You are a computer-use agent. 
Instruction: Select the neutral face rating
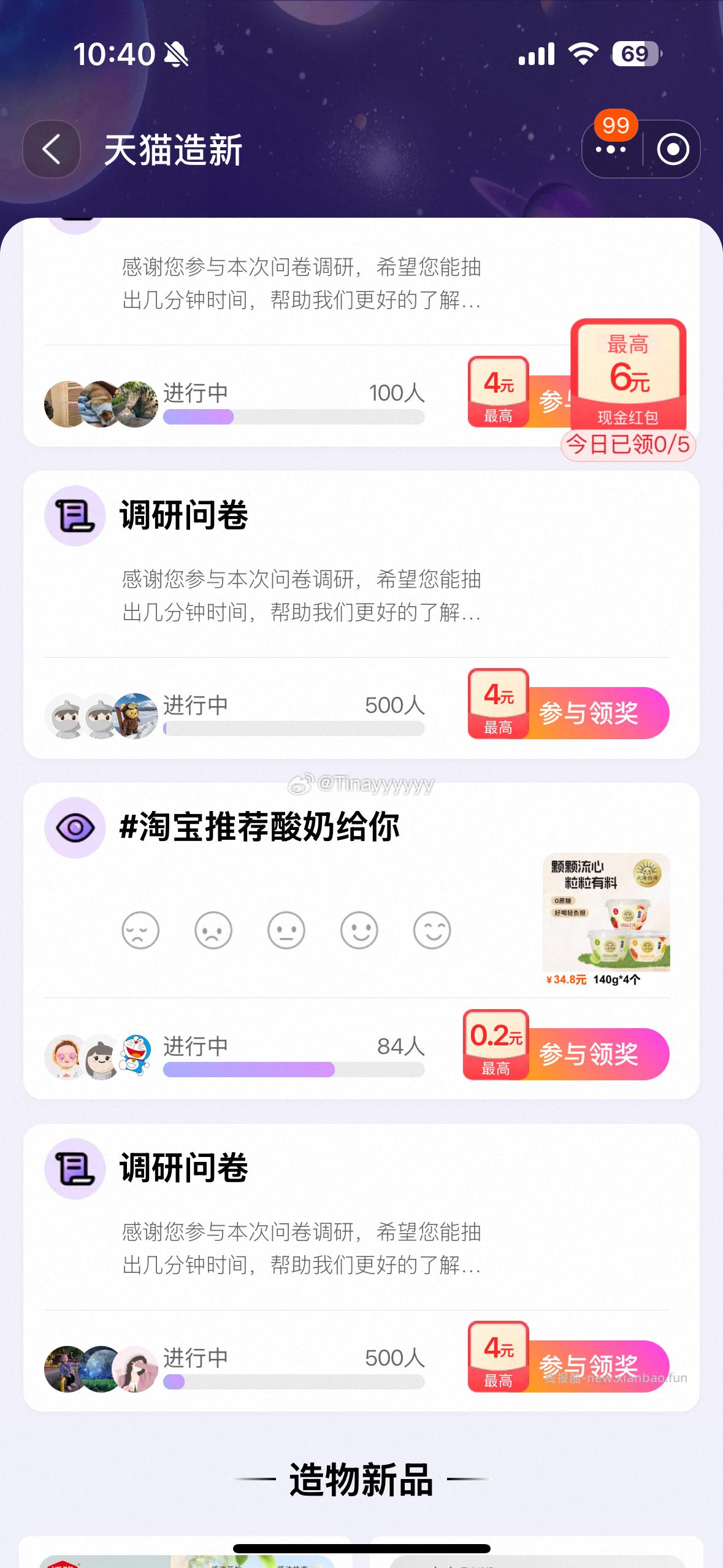tap(286, 930)
